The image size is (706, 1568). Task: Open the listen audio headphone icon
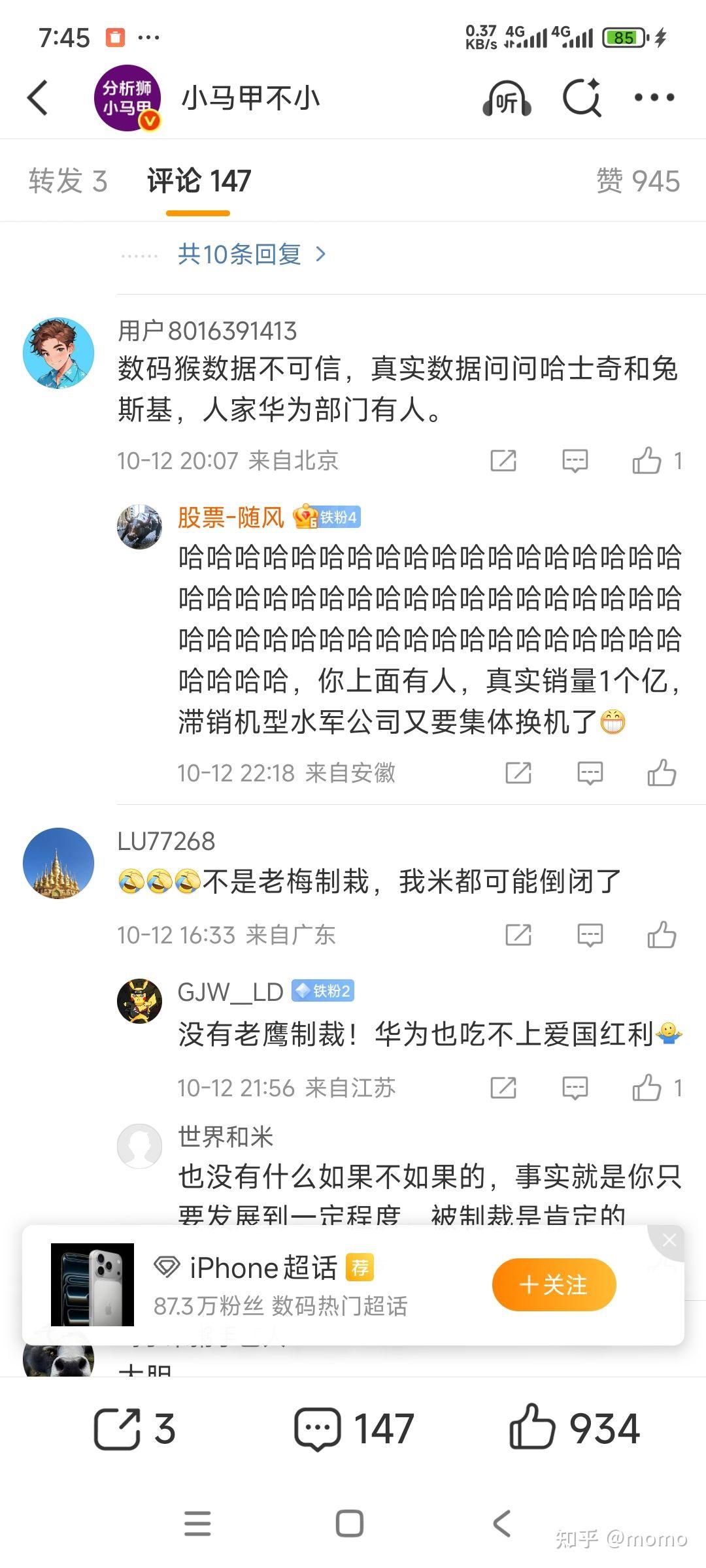pos(506,99)
